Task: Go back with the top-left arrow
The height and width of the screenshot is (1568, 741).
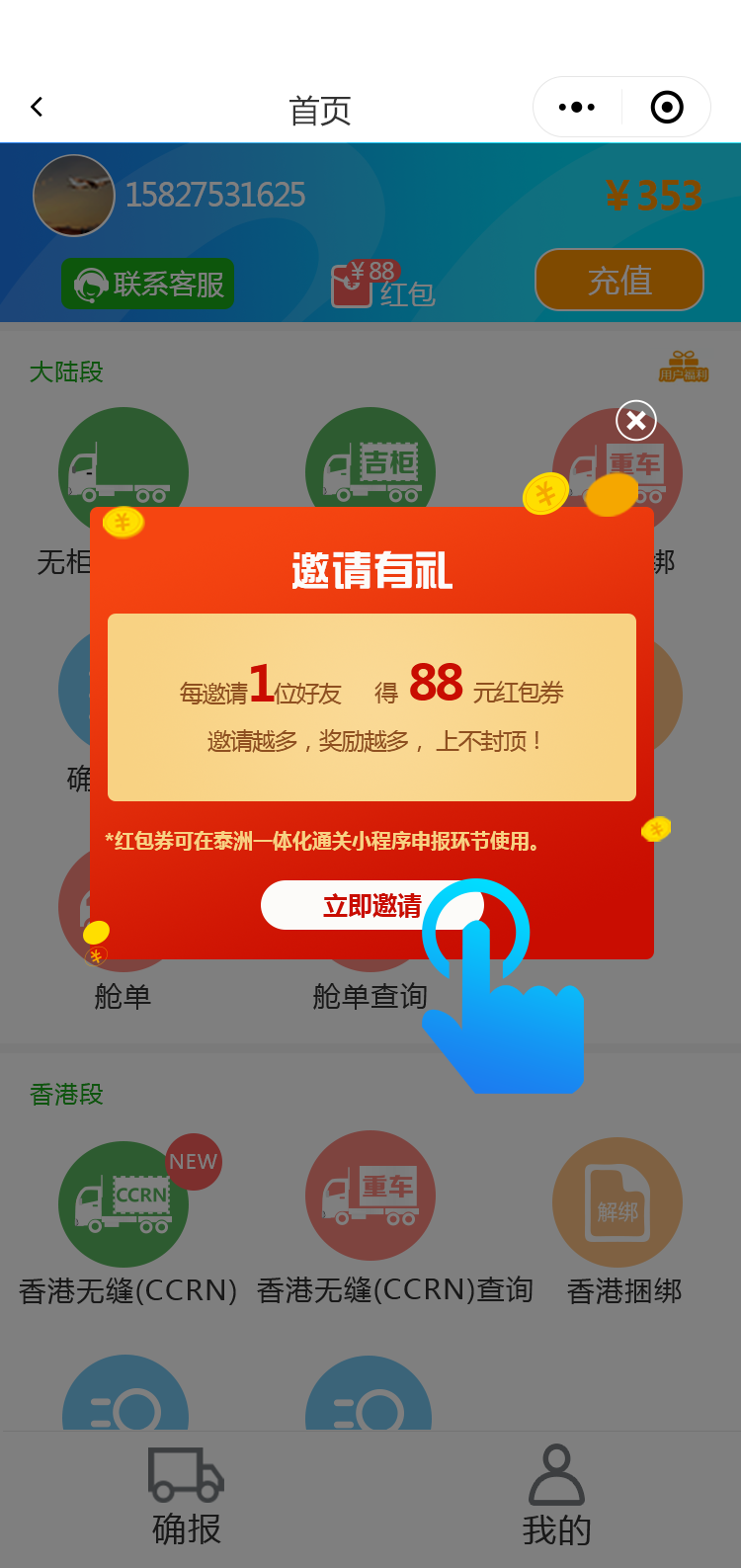Action: coord(37,107)
